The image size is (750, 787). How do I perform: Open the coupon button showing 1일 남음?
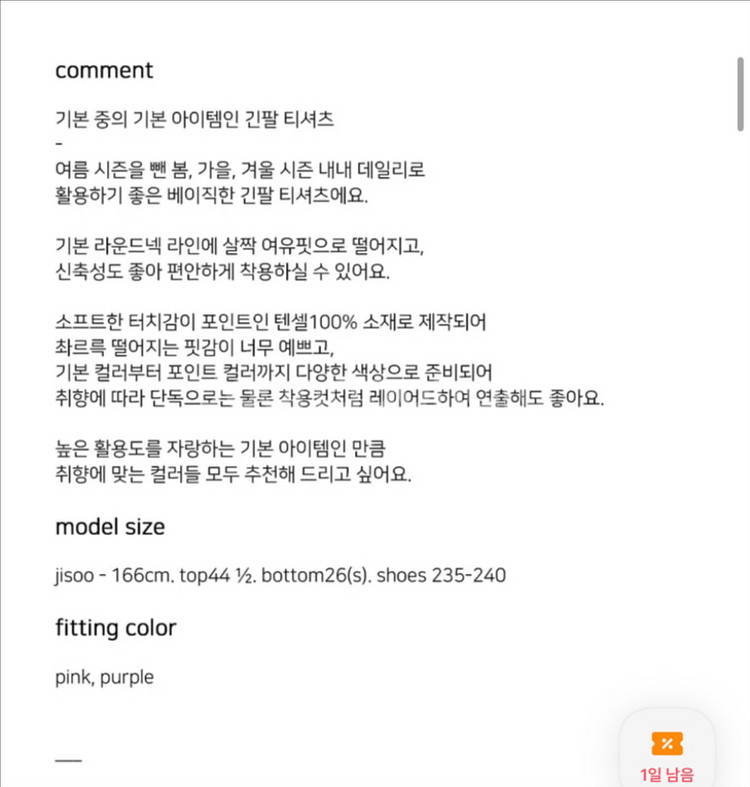coord(667,753)
